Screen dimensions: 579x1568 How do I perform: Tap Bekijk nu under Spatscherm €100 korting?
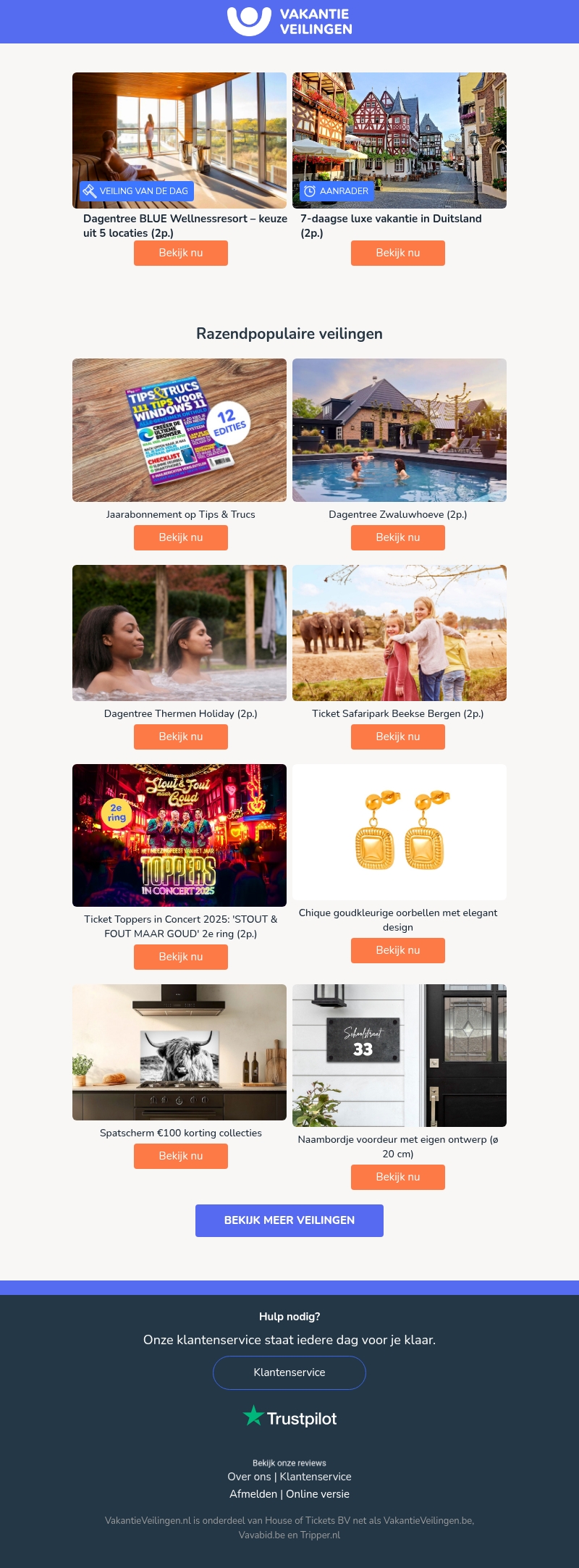click(181, 1156)
